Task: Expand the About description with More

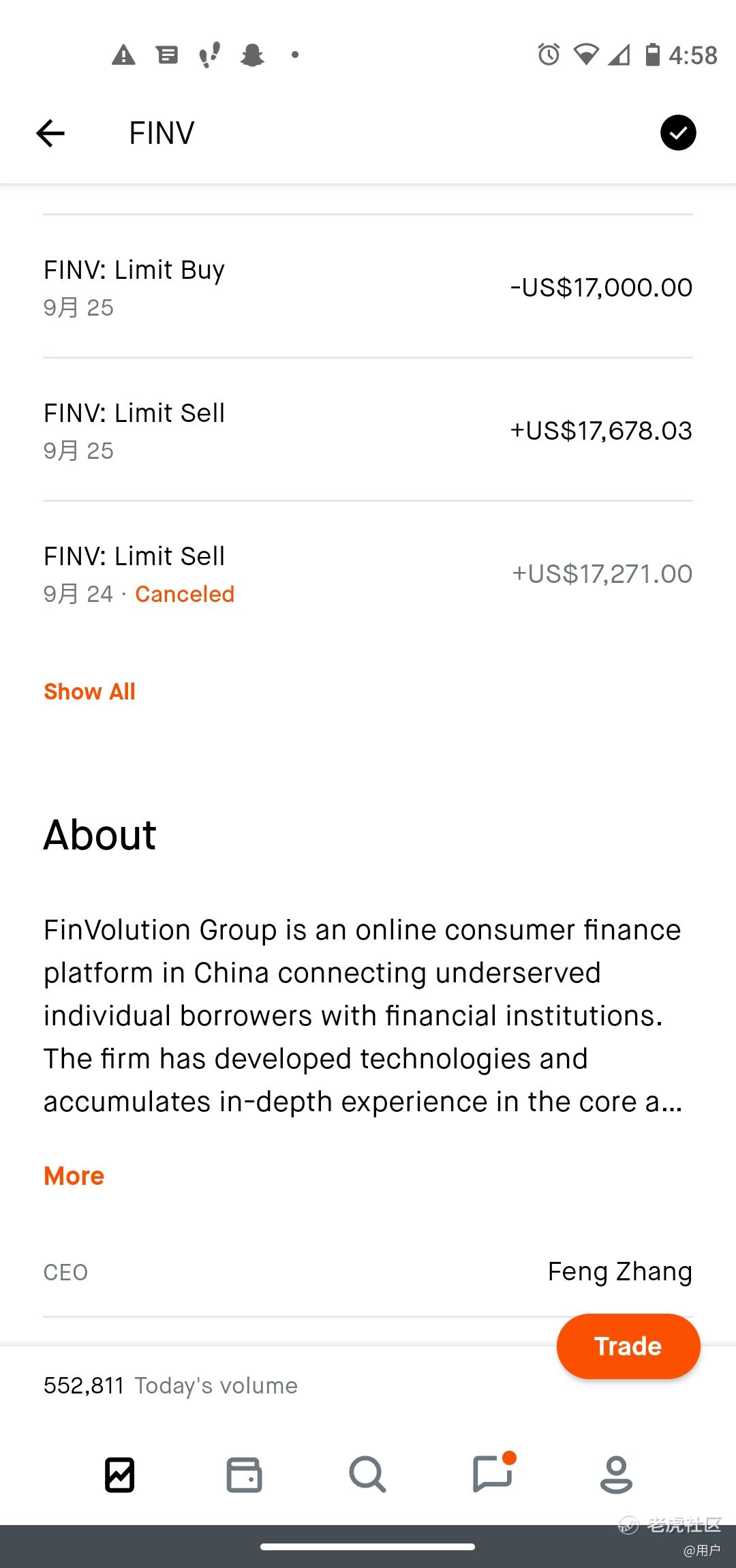Action: (74, 1176)
